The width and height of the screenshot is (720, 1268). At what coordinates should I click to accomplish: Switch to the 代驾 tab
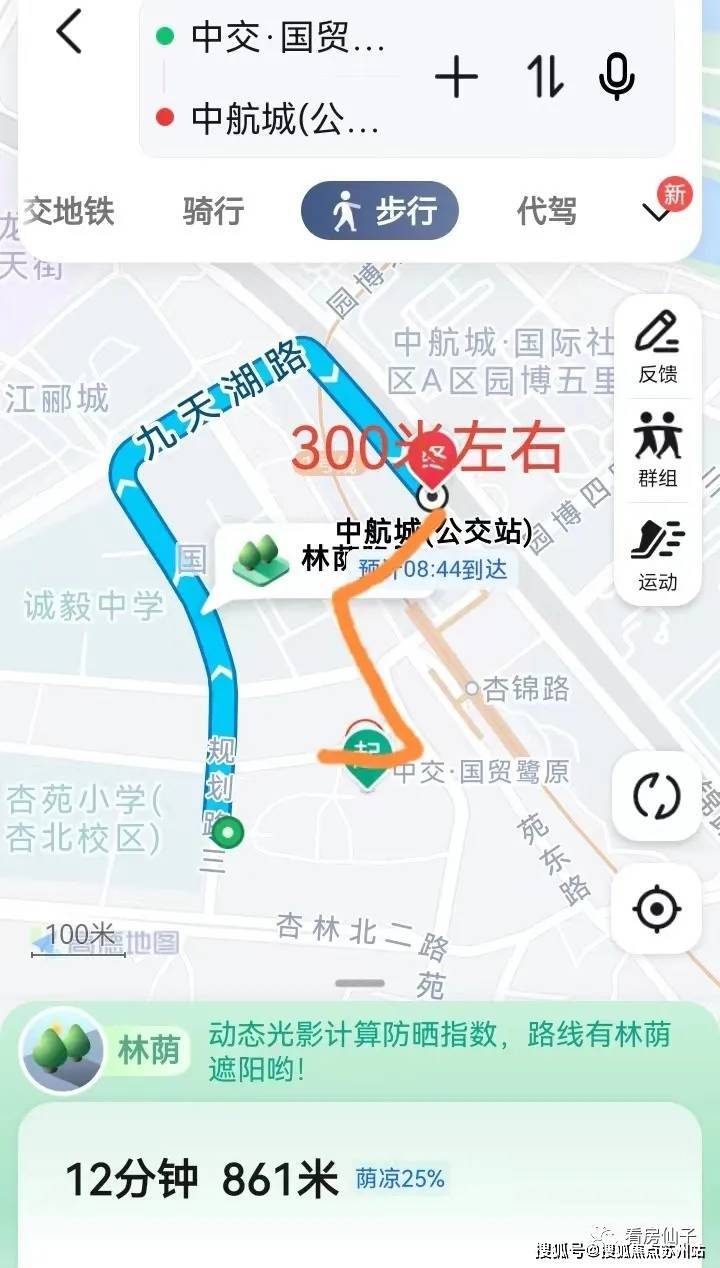(x=547, y=211)
